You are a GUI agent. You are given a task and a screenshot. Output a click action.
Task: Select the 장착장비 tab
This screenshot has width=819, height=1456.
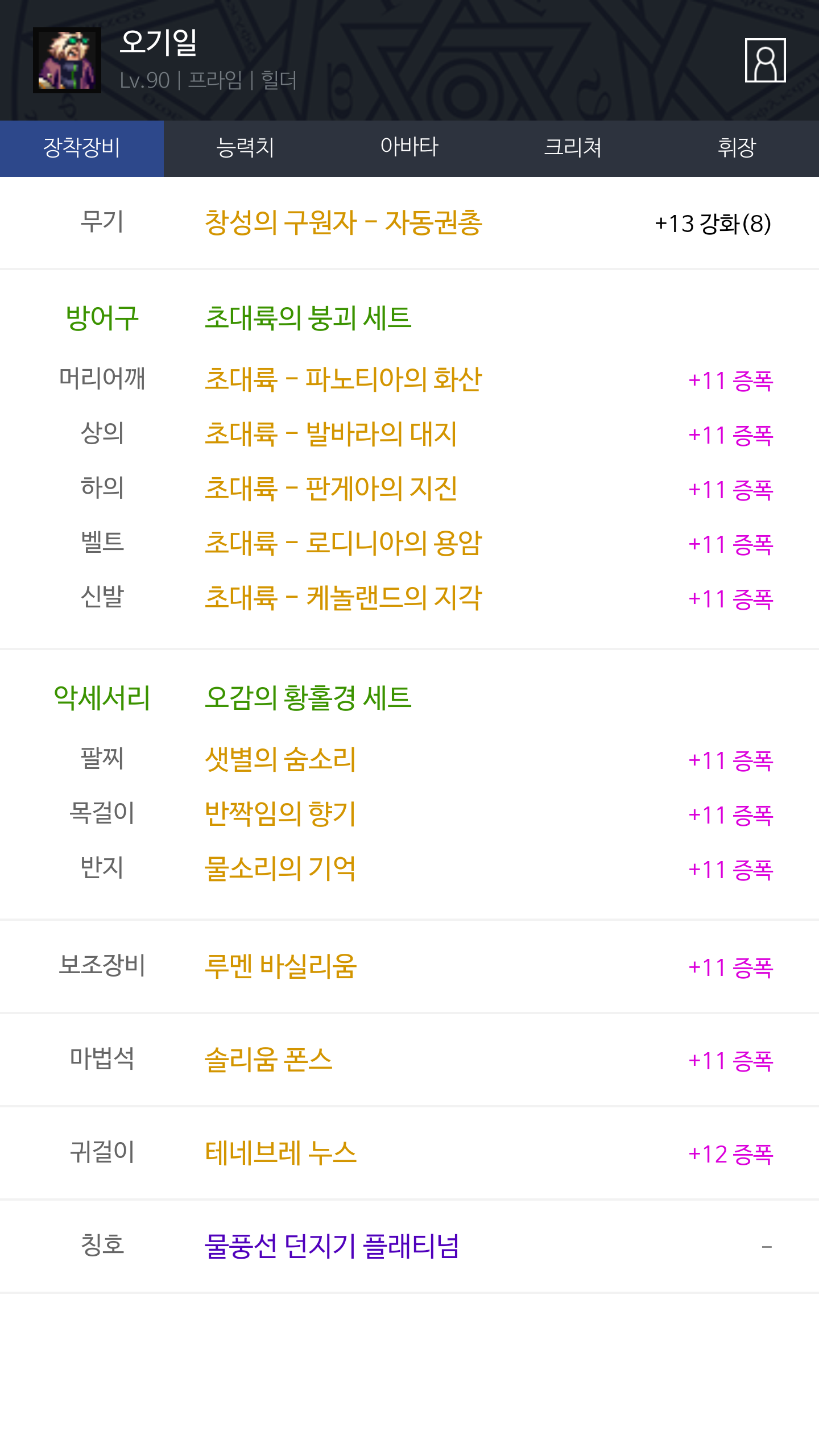82,148
